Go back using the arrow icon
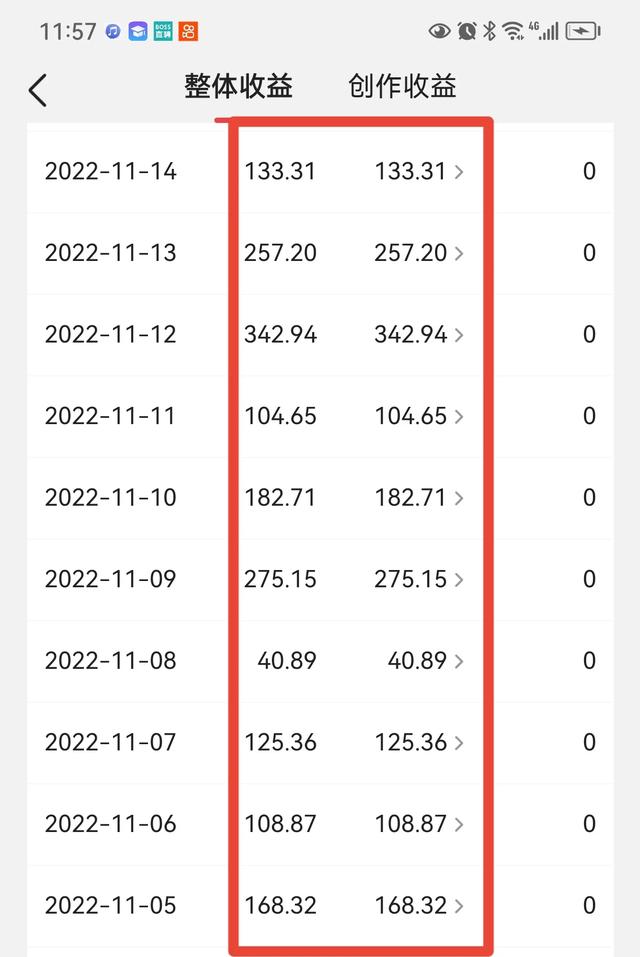 (38, 90)
